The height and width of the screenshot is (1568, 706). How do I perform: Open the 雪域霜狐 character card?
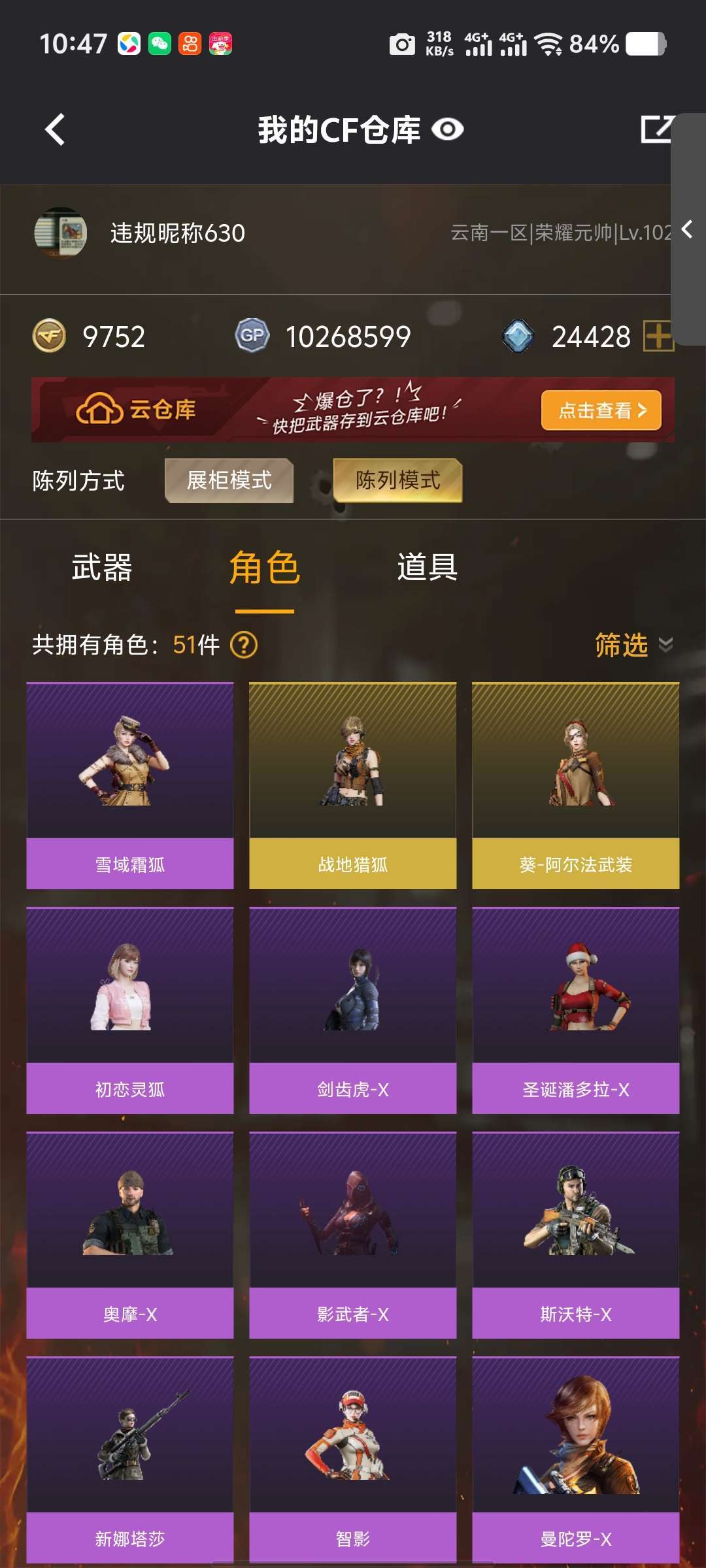(x=130, y=786)
